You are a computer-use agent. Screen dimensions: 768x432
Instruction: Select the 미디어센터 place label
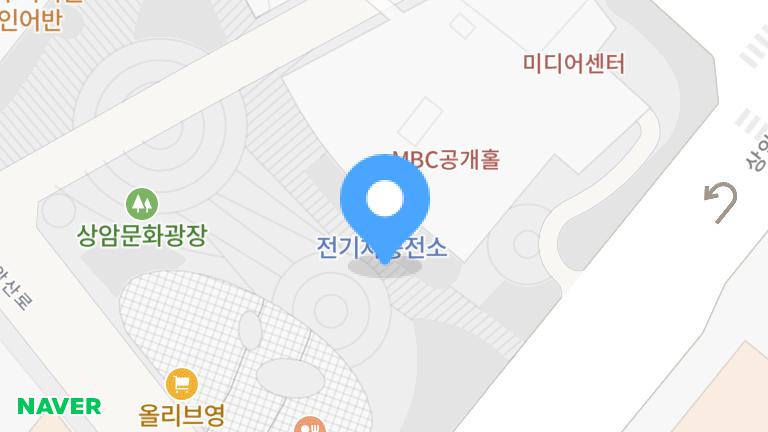pos(573,64)
